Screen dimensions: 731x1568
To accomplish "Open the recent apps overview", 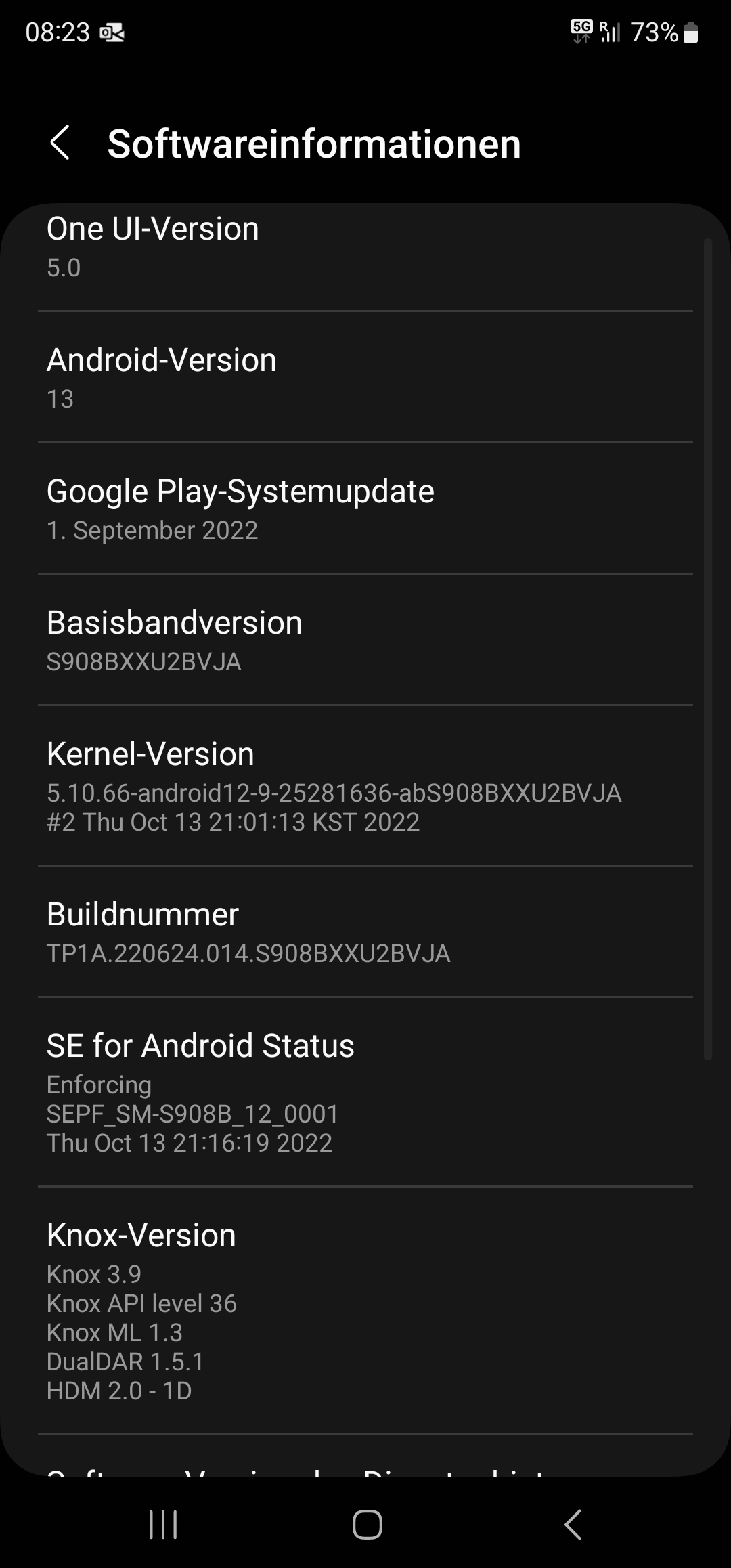I will tap(163, 1525).
